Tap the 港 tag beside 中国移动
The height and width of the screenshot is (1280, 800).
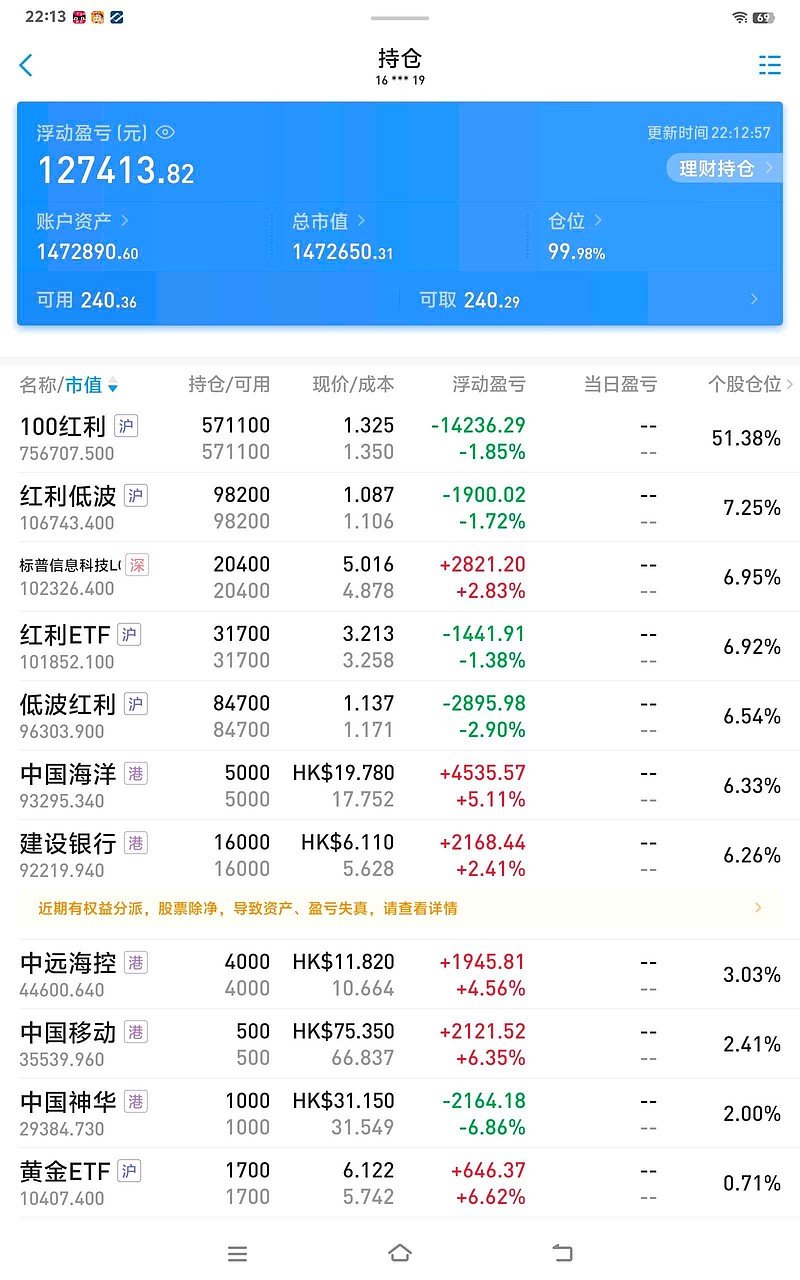(x=136, y=1032)
